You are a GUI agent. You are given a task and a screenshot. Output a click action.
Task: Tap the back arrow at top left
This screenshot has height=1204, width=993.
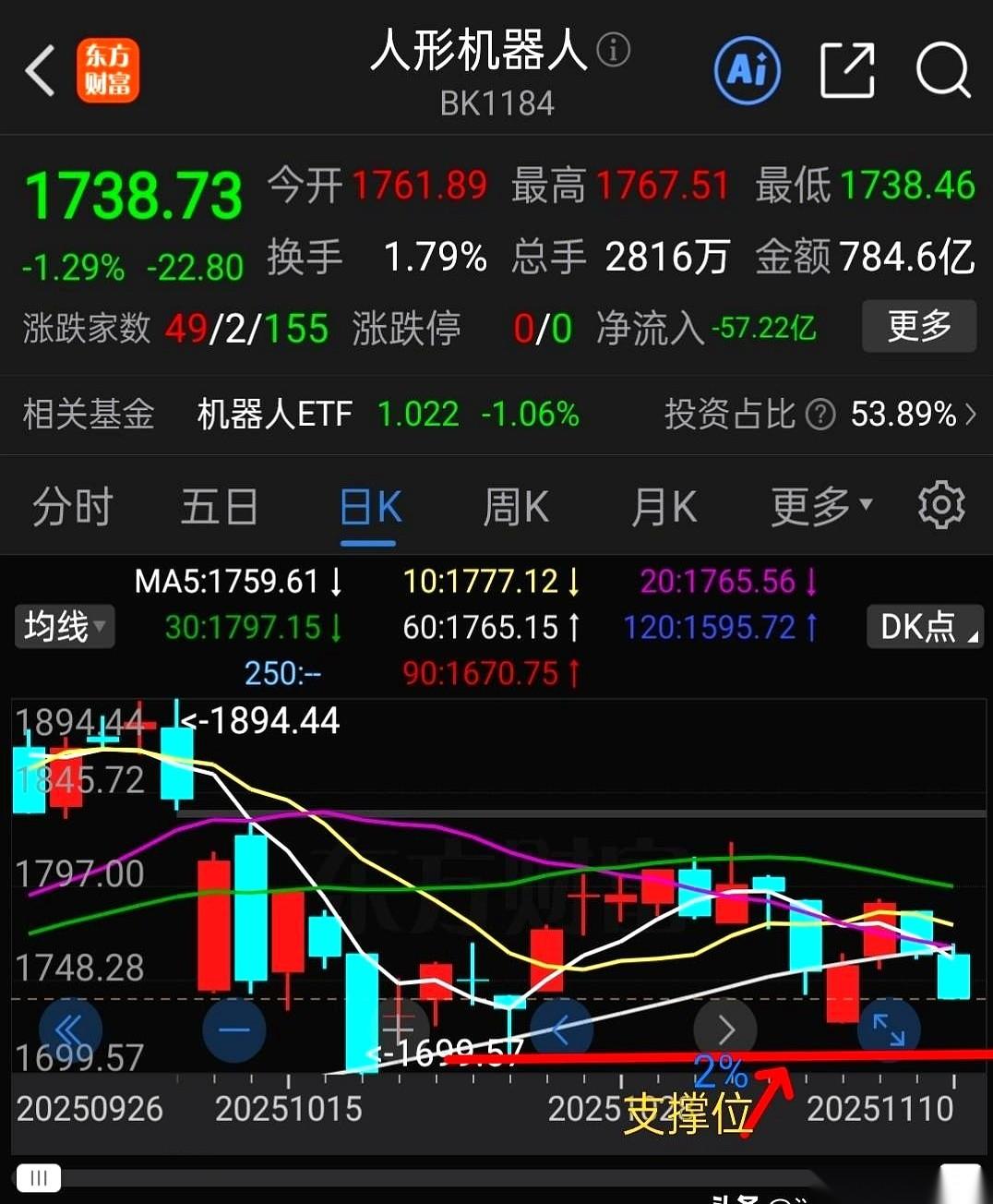coord(40,70)
